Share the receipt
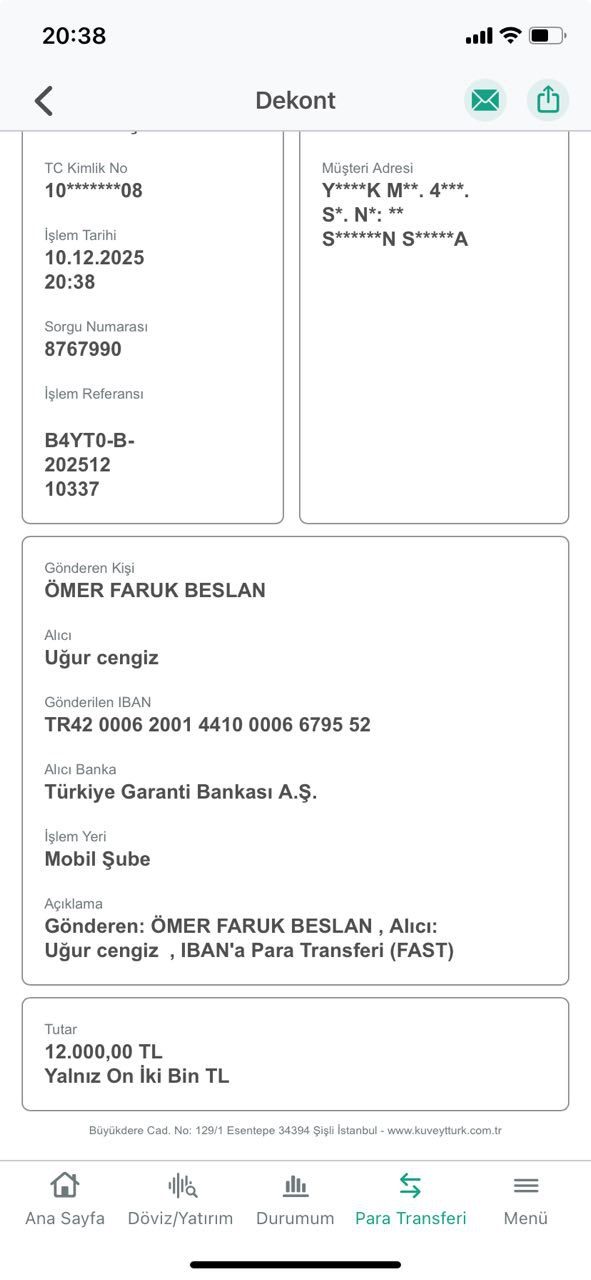Image resolution: width=591 pixels, height=1280 pixels. (x=548, y=100)
